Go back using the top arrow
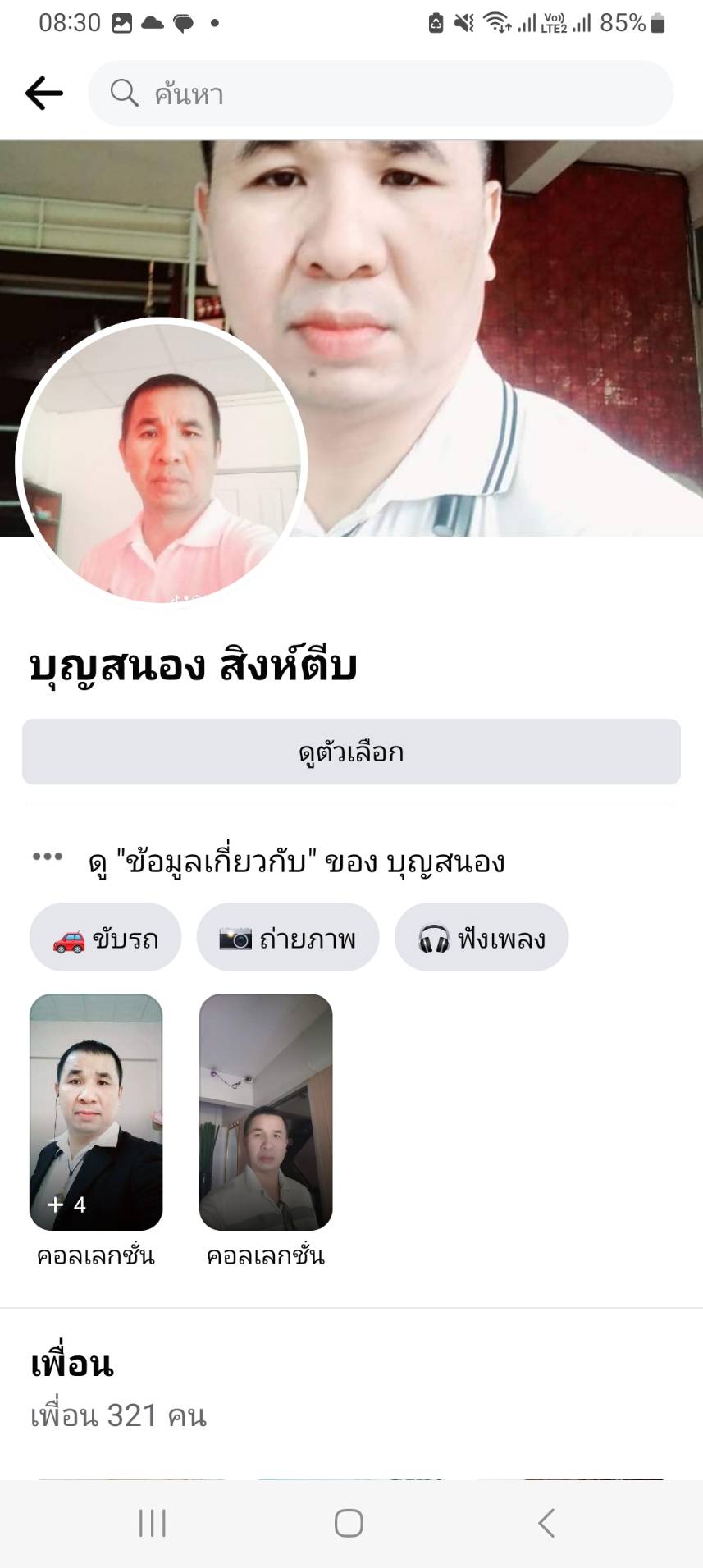This screenshot has height=1568, width=703. click(44, 93)
